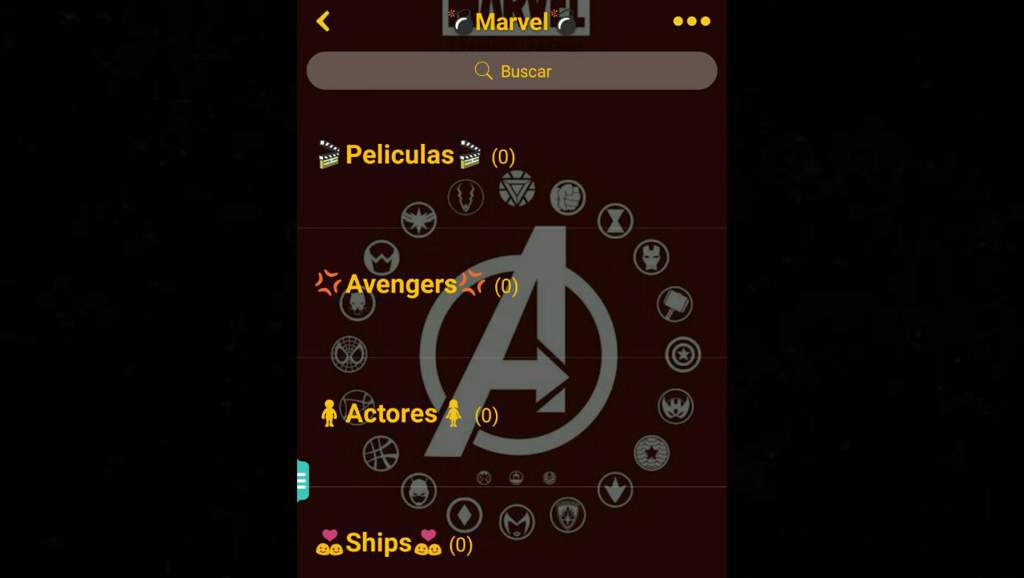Open the Avengers category
The height and width of the screenshot is (578, 1024).
pos(401,284)
